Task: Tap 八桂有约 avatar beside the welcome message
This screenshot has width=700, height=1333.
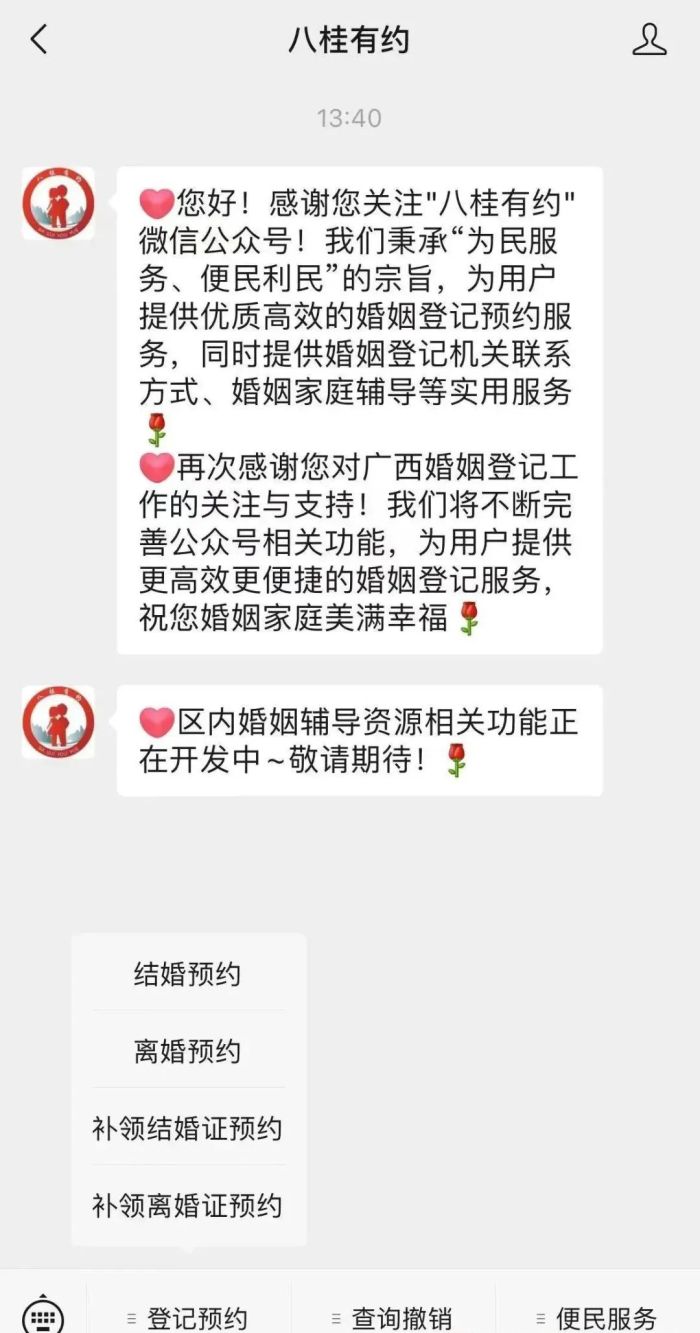Action: 58,204
